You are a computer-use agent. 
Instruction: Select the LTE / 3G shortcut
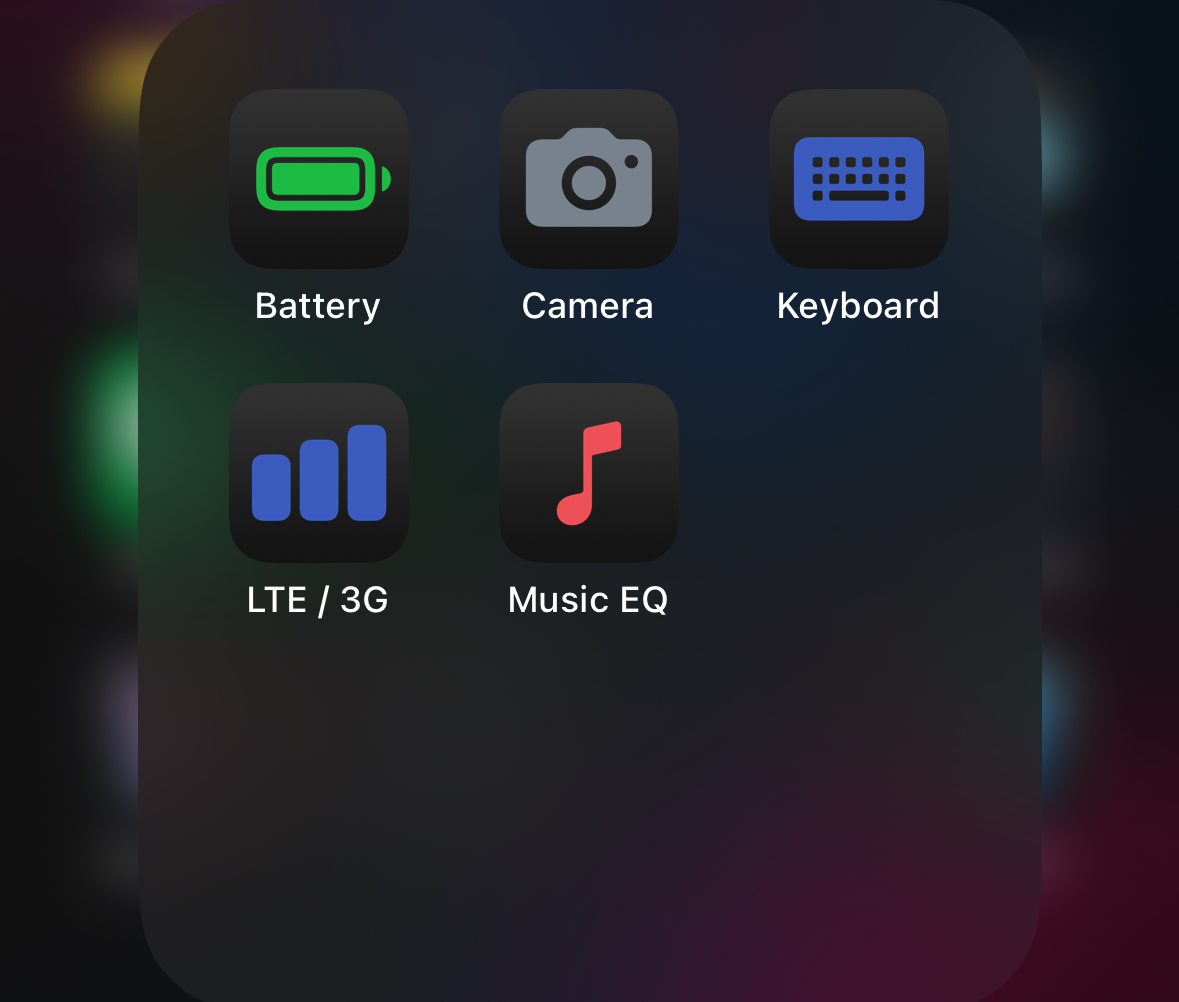[319, 473]
